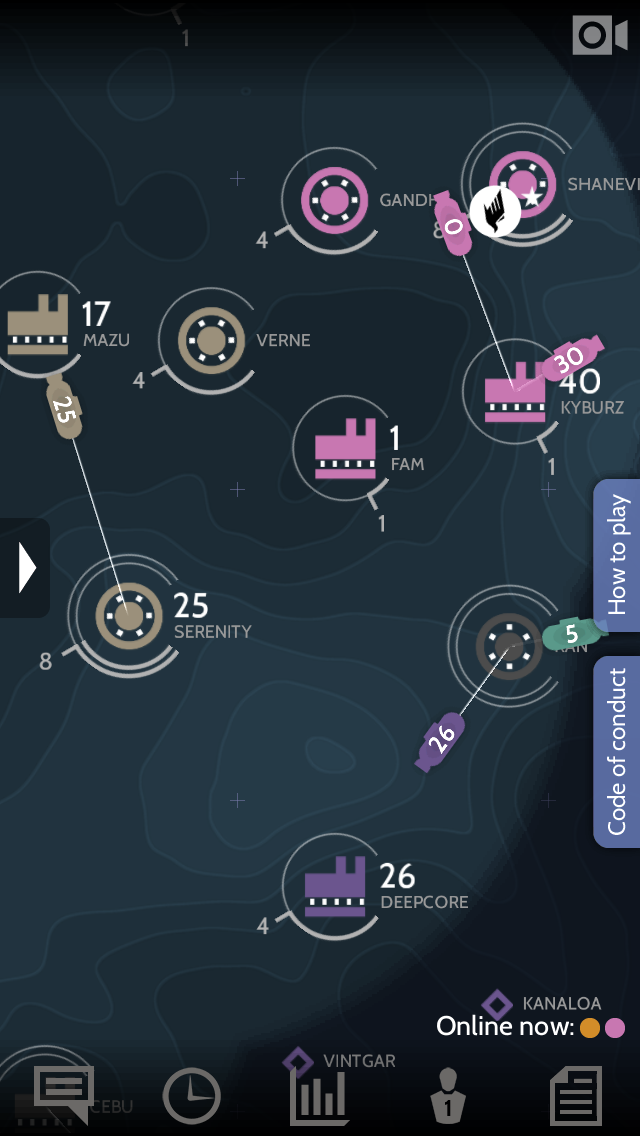Select the Mazu factory outpost
This screenshot has height=1136, width=640.
pyautogui.click(x=38, y=325)
